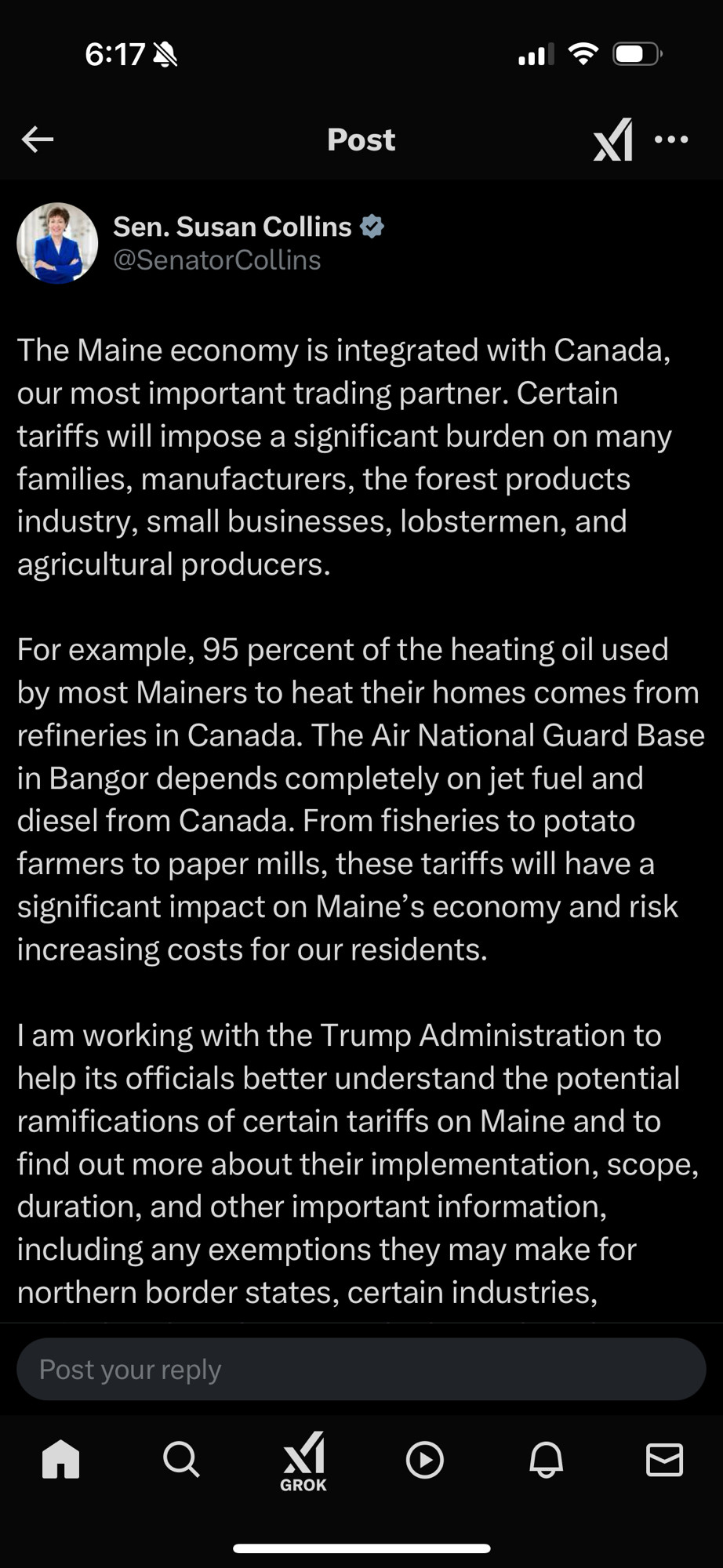Image resolution: width=723 pixels, height=1568 pixels.
Task: Go back using the arrow
Action: click(38, 140)
